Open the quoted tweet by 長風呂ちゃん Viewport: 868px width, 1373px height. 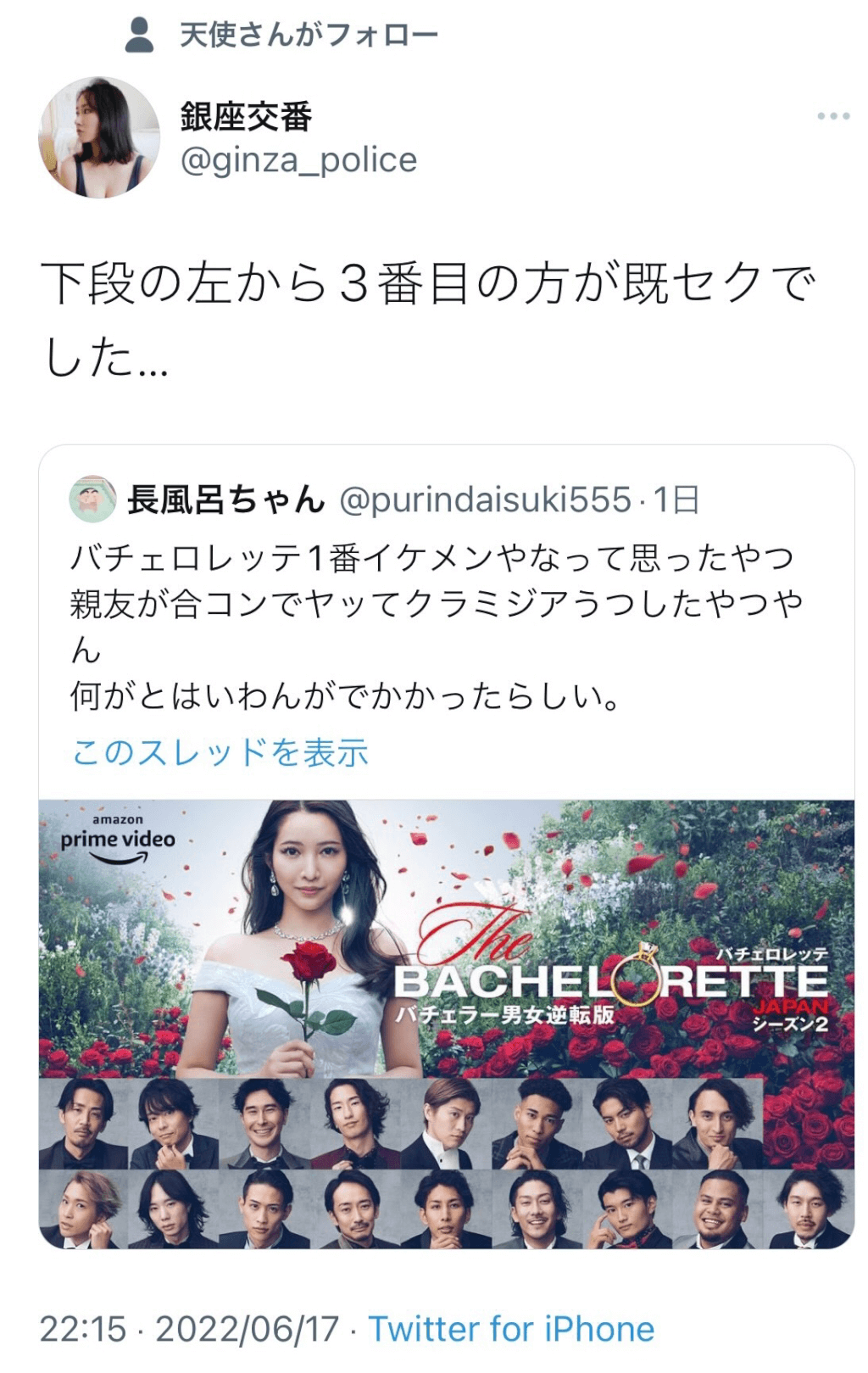432,627
